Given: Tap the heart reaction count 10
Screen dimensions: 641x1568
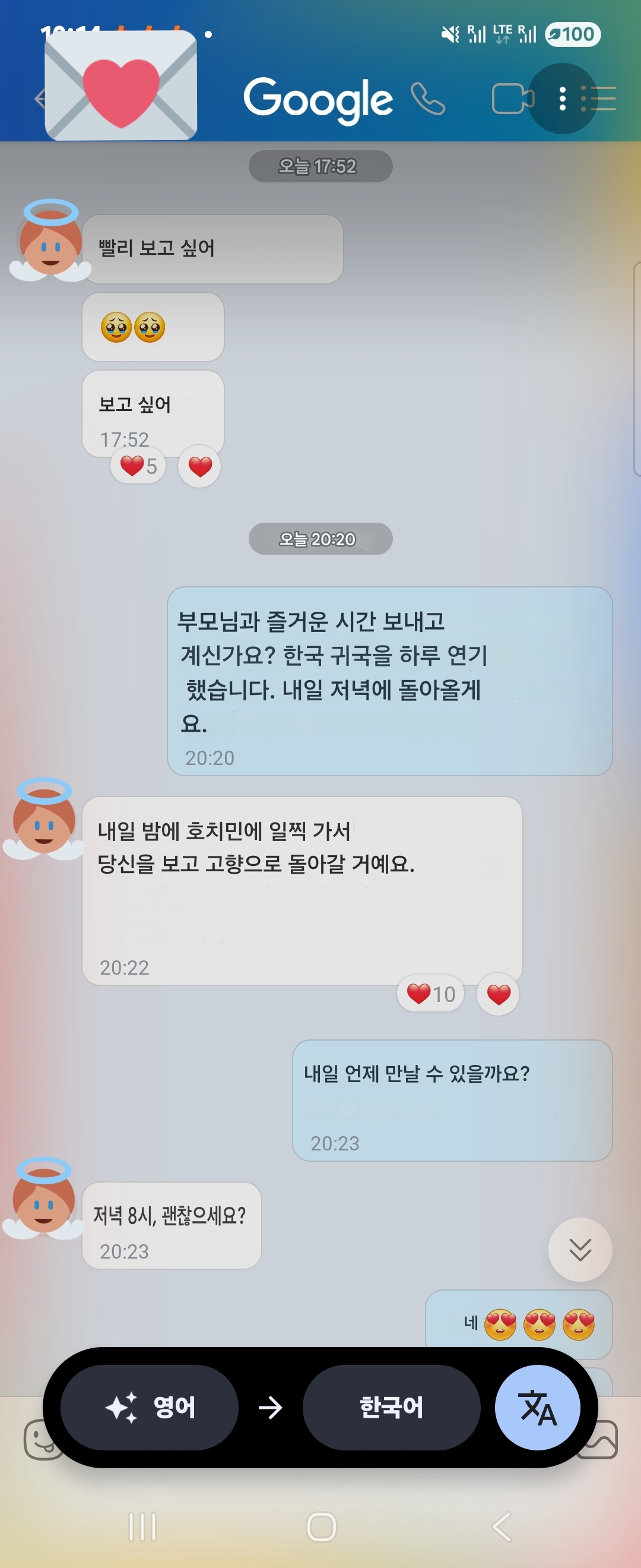Looking at the screenshot, I should (430, 994).
